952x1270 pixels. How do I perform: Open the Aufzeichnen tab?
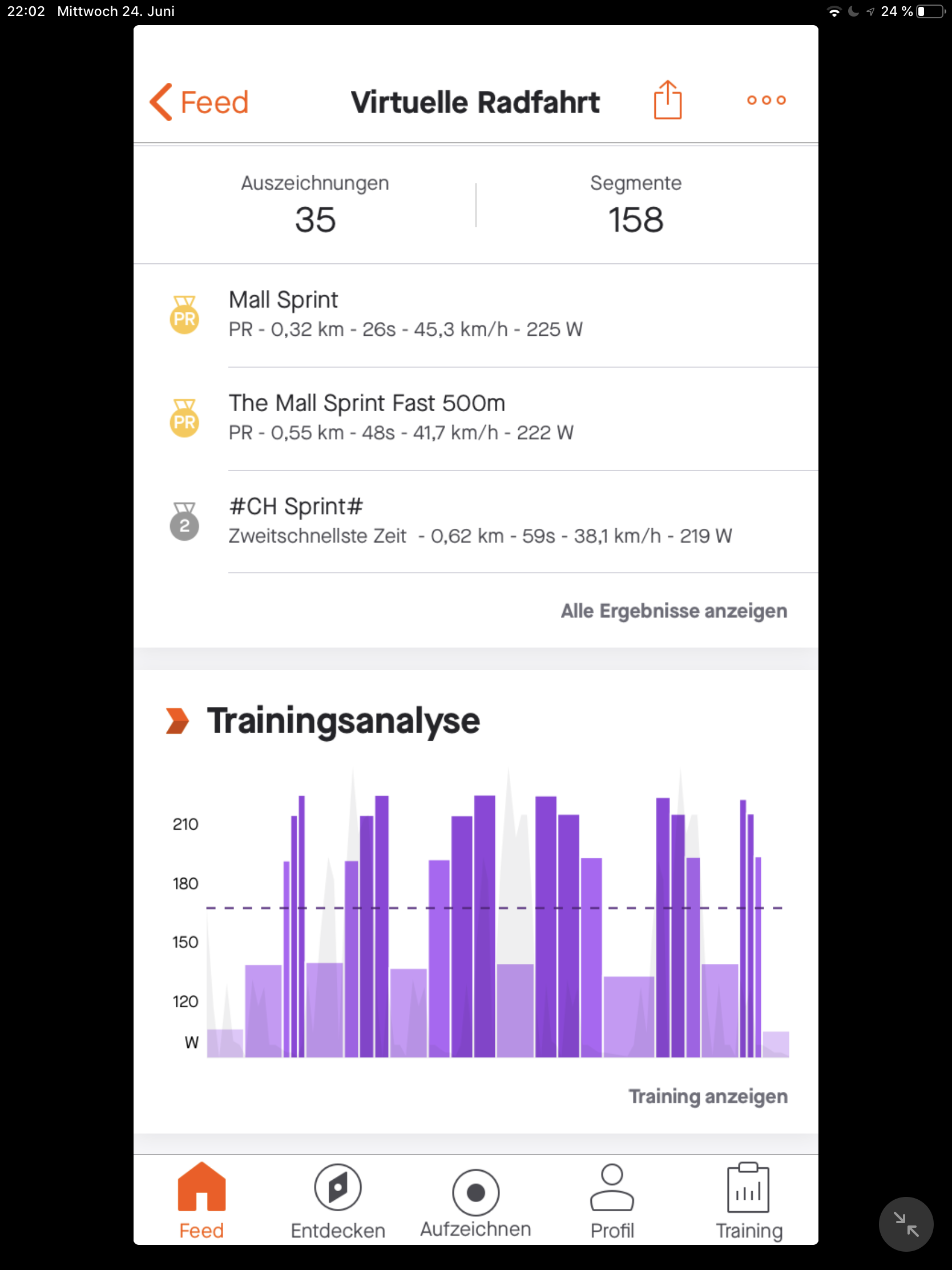tap(475, 1201)
